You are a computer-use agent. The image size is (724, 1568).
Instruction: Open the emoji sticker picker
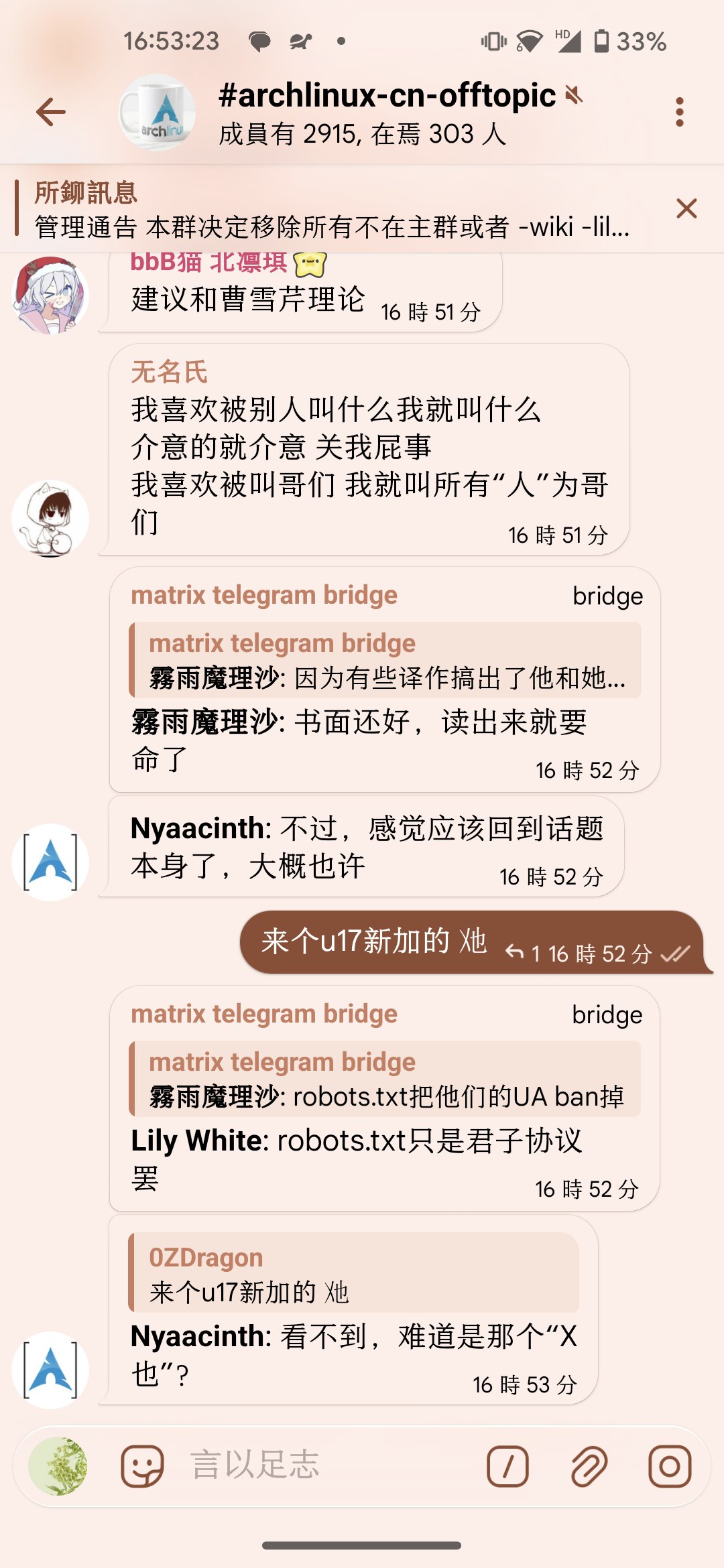pos(141,1466)
